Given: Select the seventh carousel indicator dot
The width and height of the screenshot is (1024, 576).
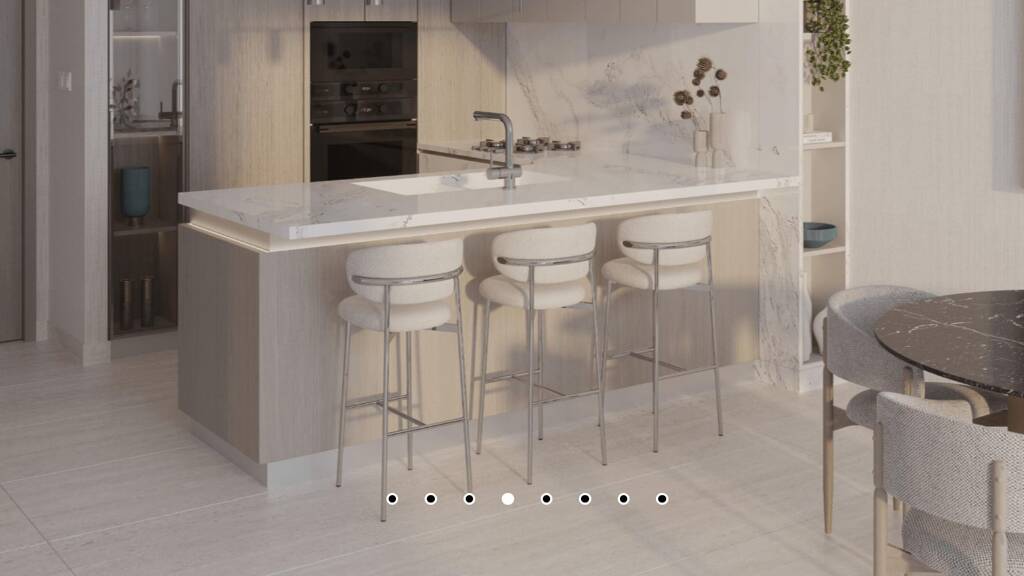Looking at the screenshot, I should click(623, 499).
